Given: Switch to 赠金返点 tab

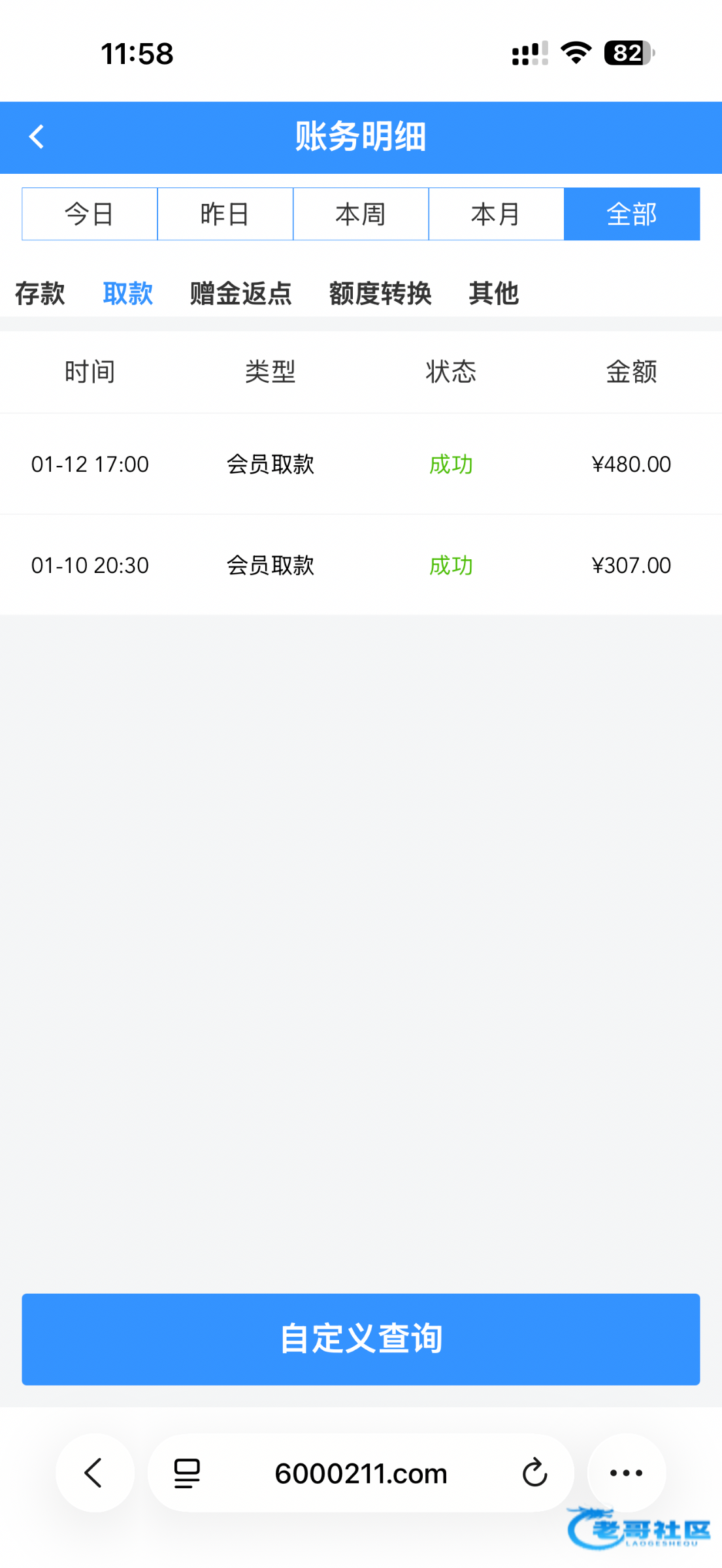Looking at the screenshot, I should pyautogui.click(x=240, y=293).
